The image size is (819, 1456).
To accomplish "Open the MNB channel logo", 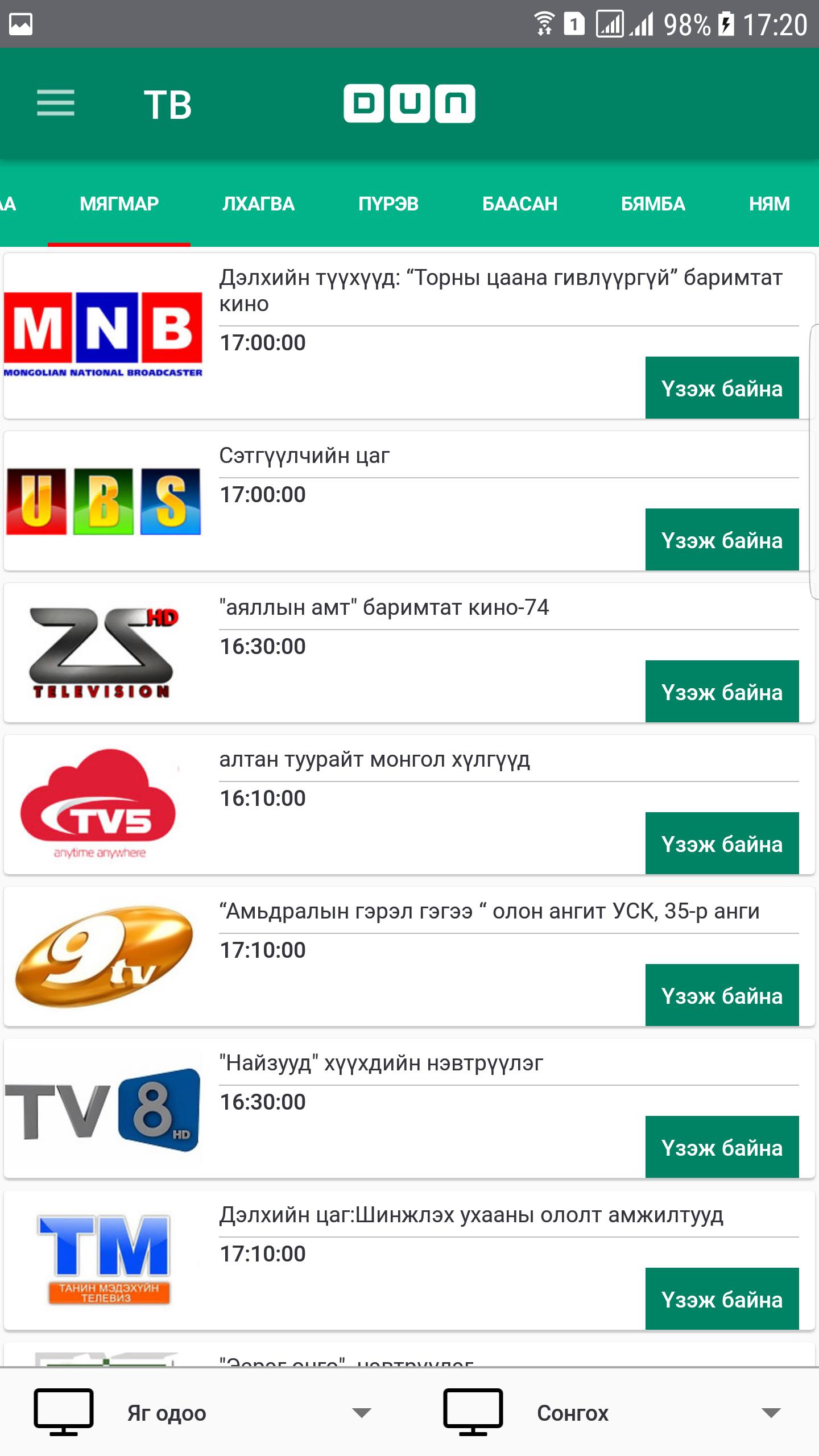I will (x=103, y=335).
